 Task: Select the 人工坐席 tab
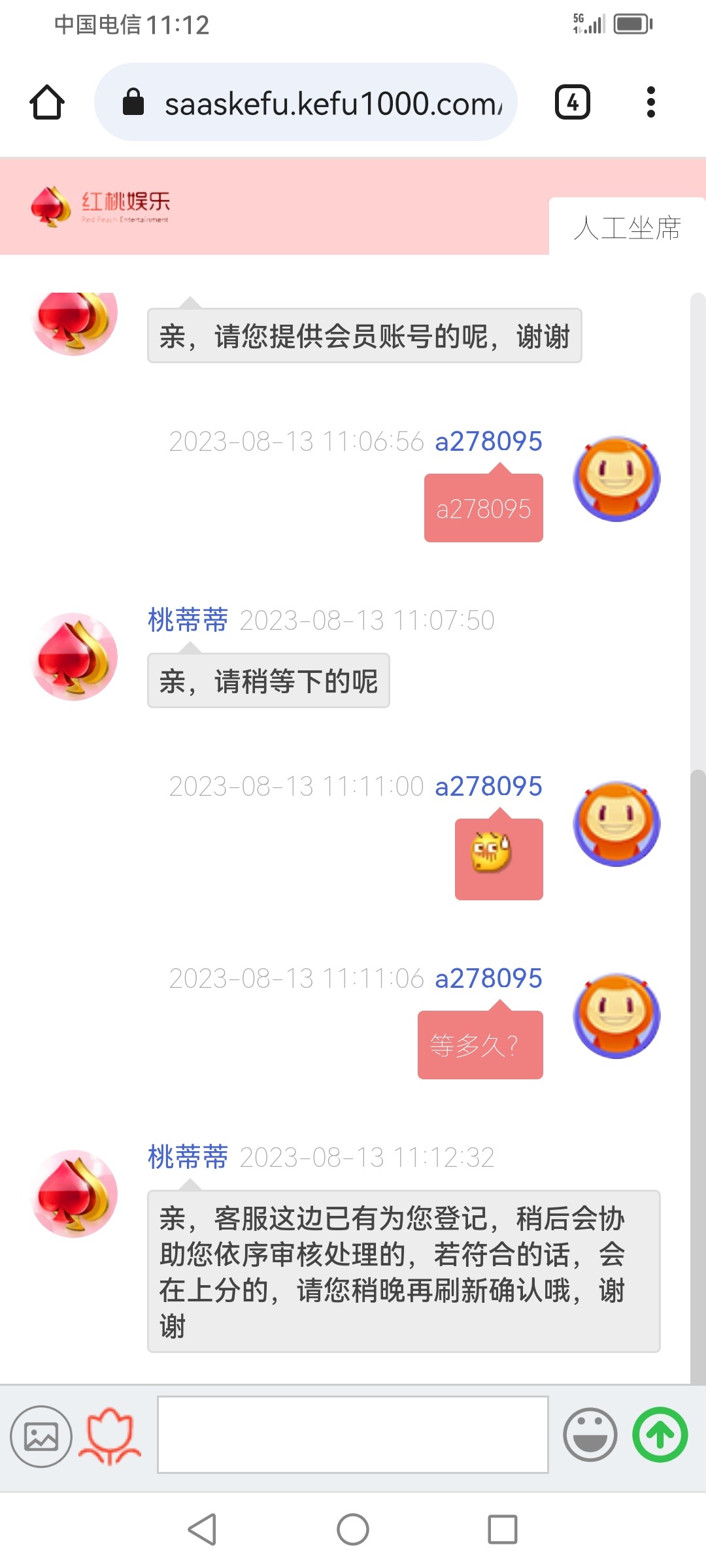[x=627, y=228]
